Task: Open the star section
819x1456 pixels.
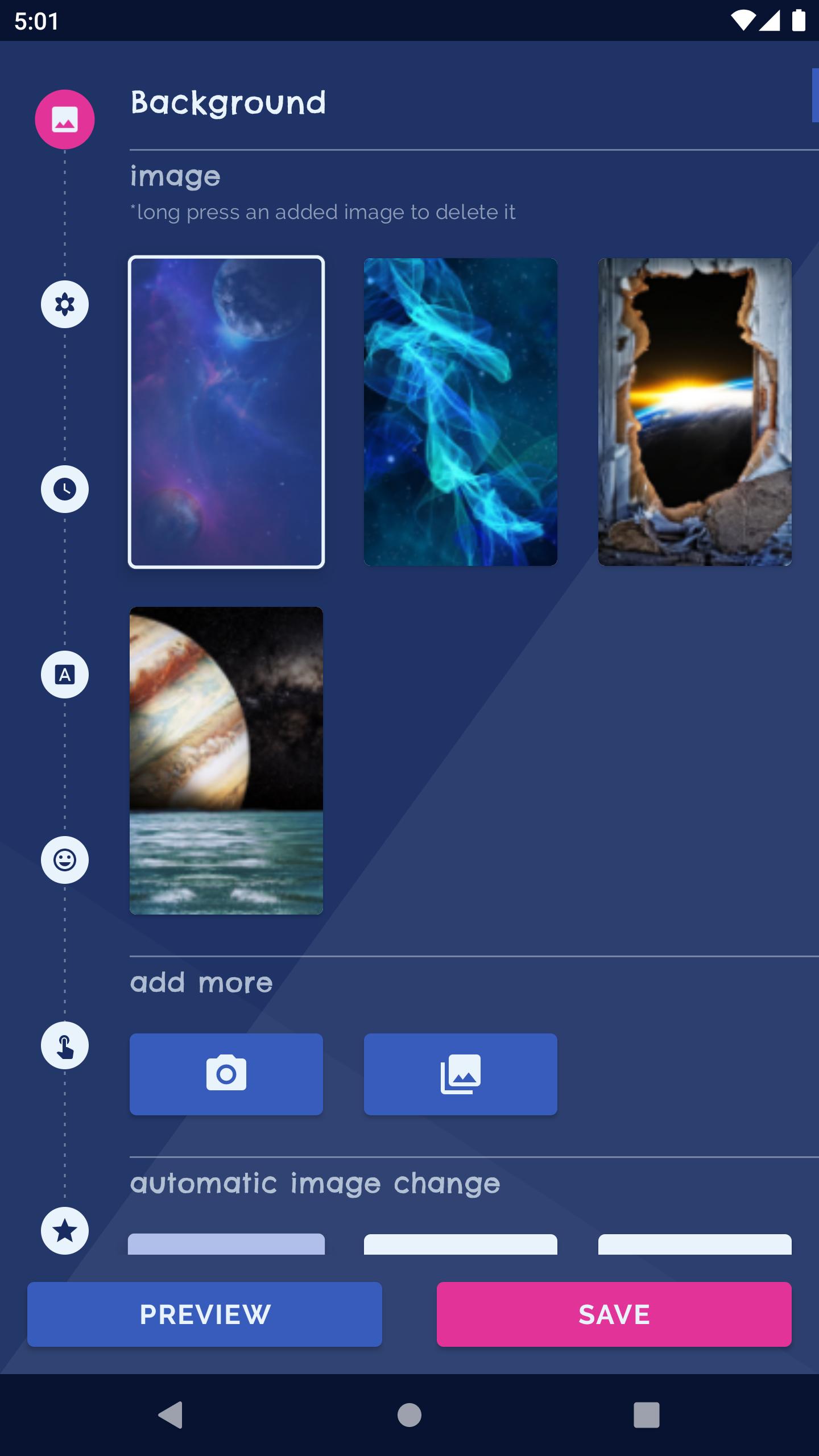Action: pos(65,1230)
